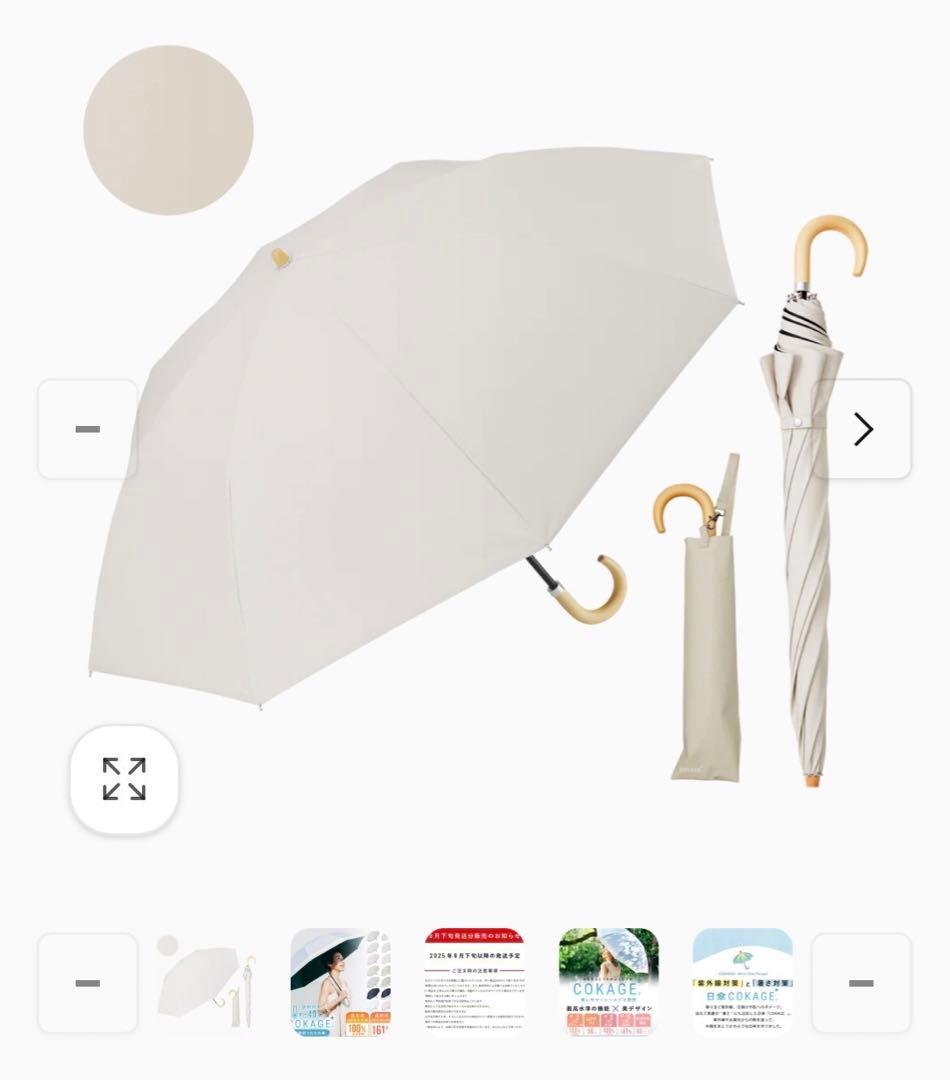
Task: View the red-header shipping notice thumbnail
Action: point(474,982)
